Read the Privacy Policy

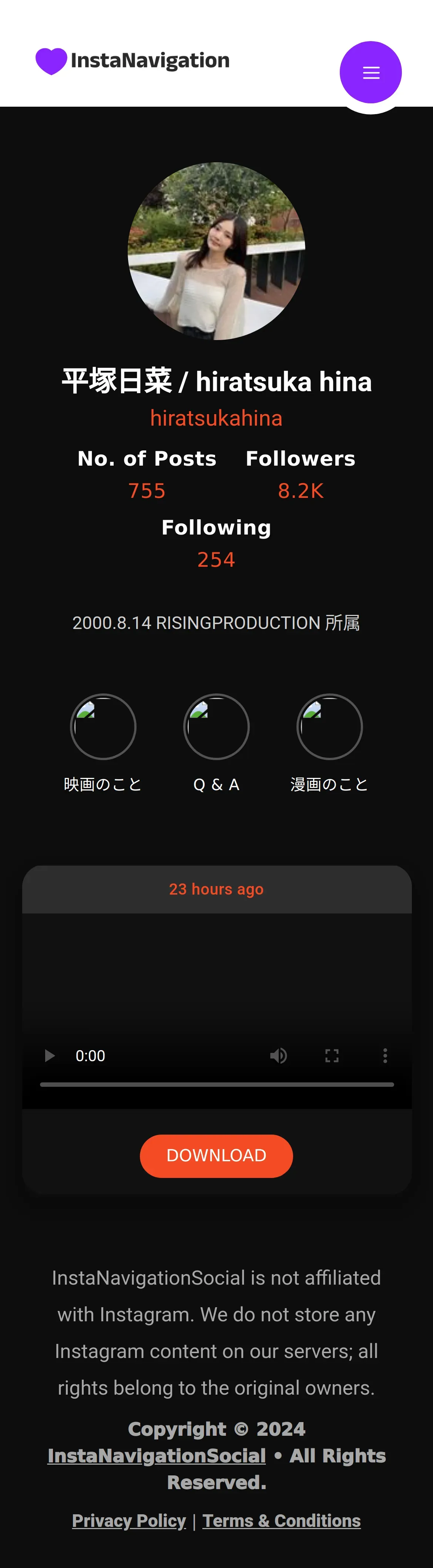point(129,1521)
